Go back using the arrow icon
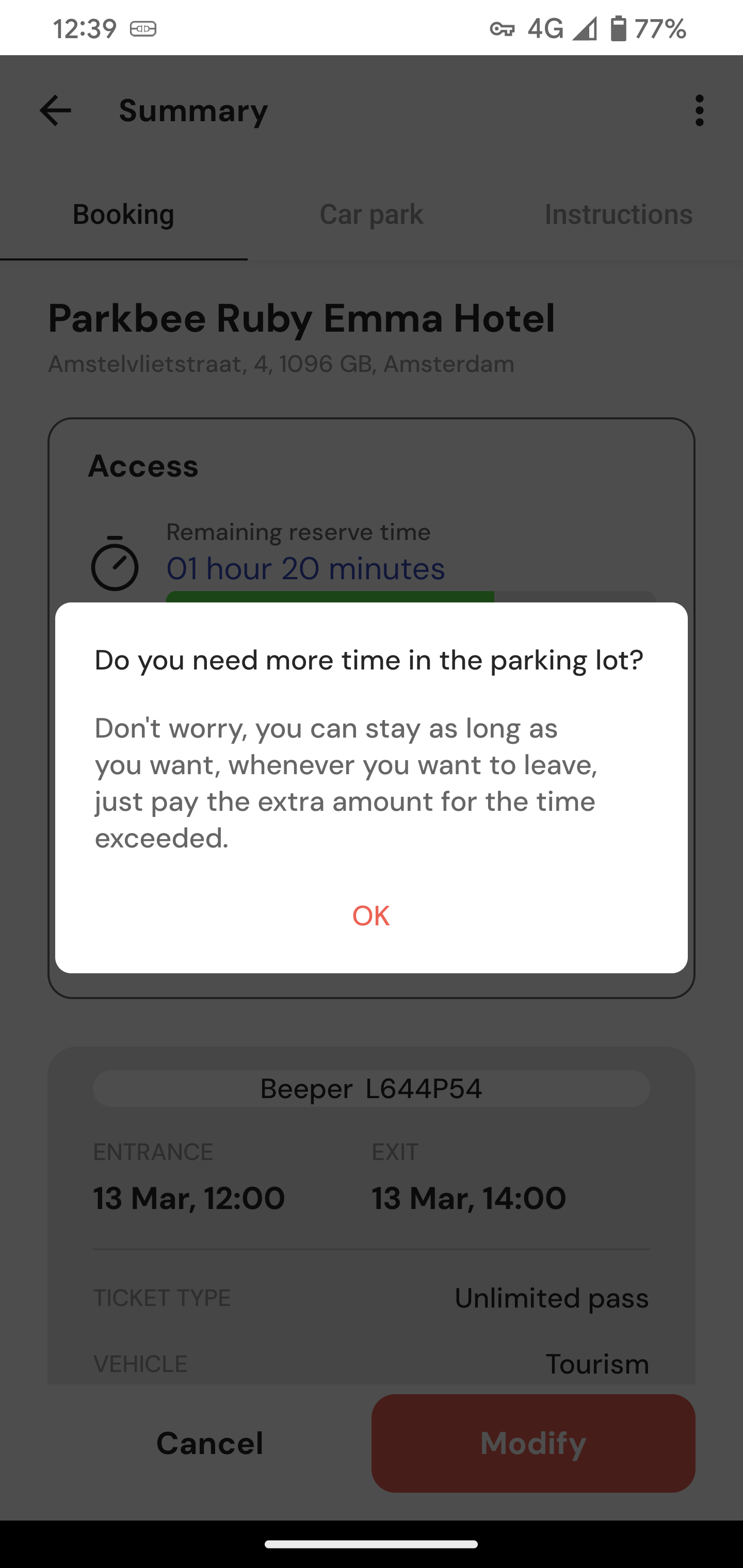743x1568 pixels. coord(55,111)
